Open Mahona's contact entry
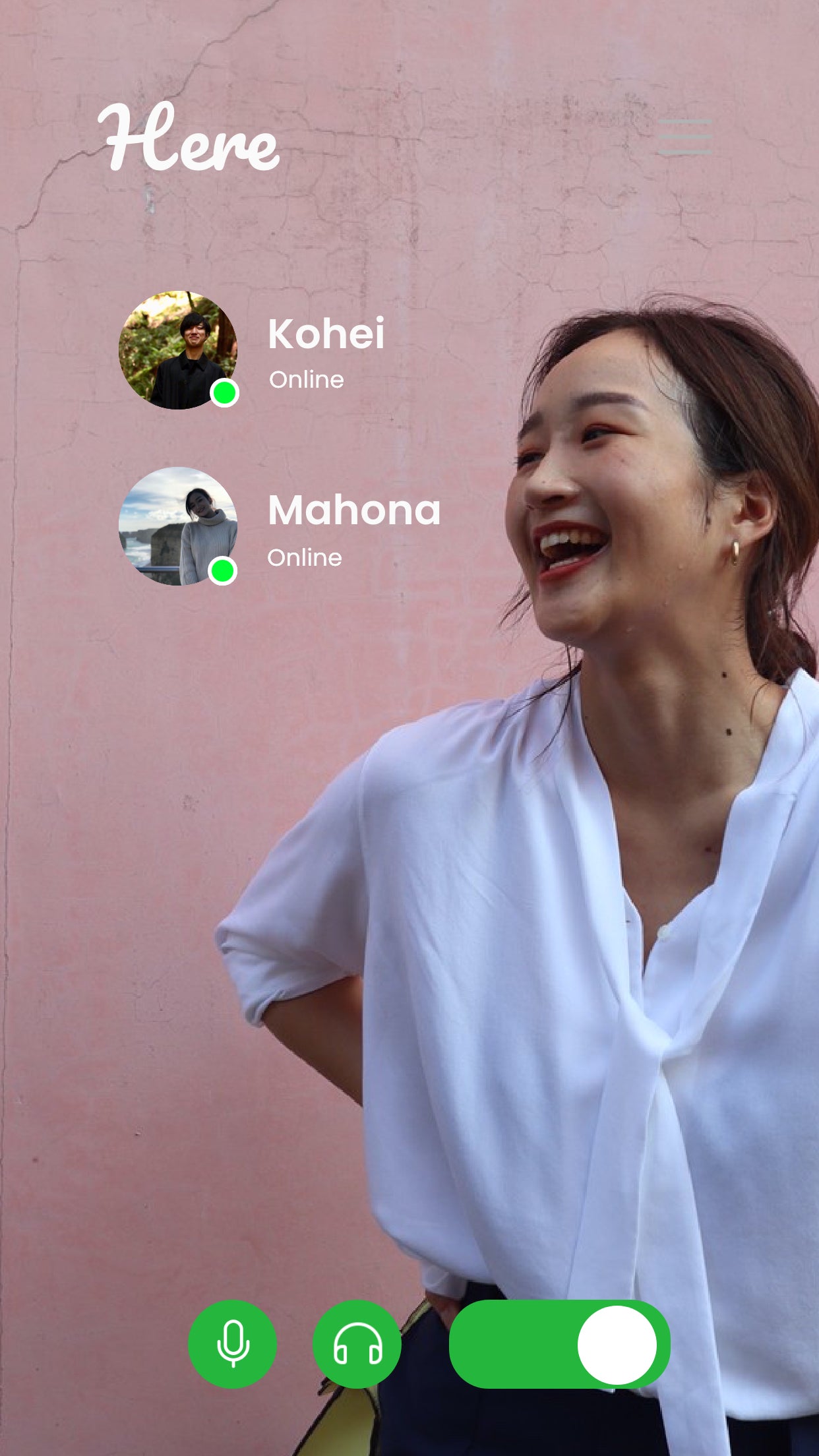The width and height of the screenshot is (819, 1456). [280, 526]
